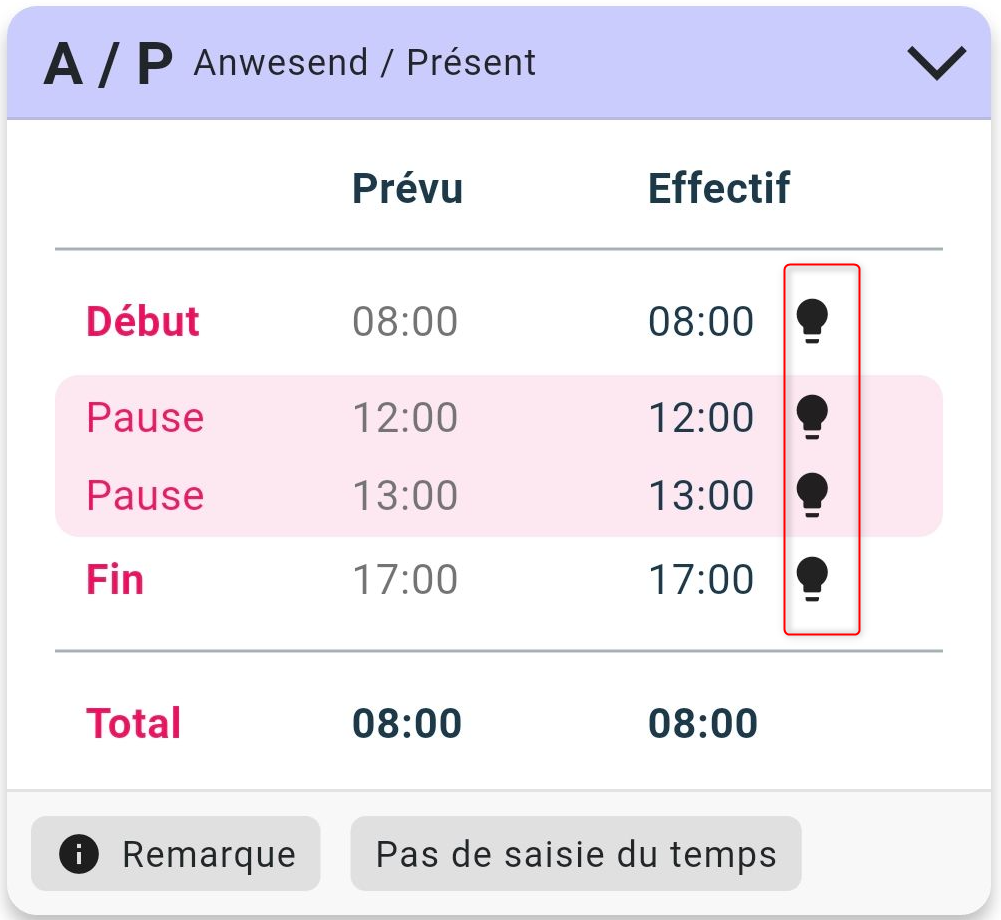
Task: Collapse the Anwesend / Présent section chevron
Action: coord(936,63)
